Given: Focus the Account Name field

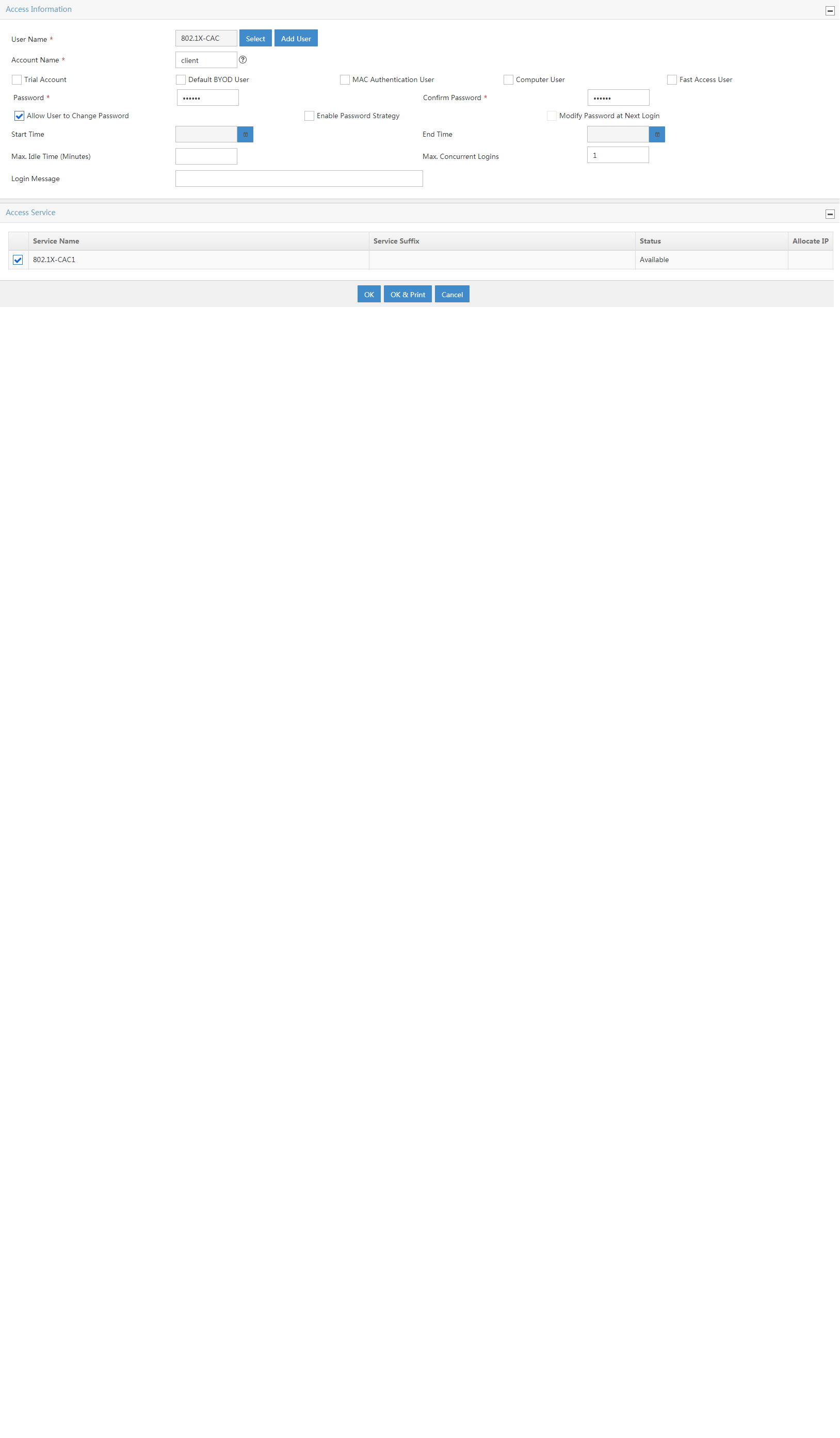Looking at the screenshot, I should 206,60.
